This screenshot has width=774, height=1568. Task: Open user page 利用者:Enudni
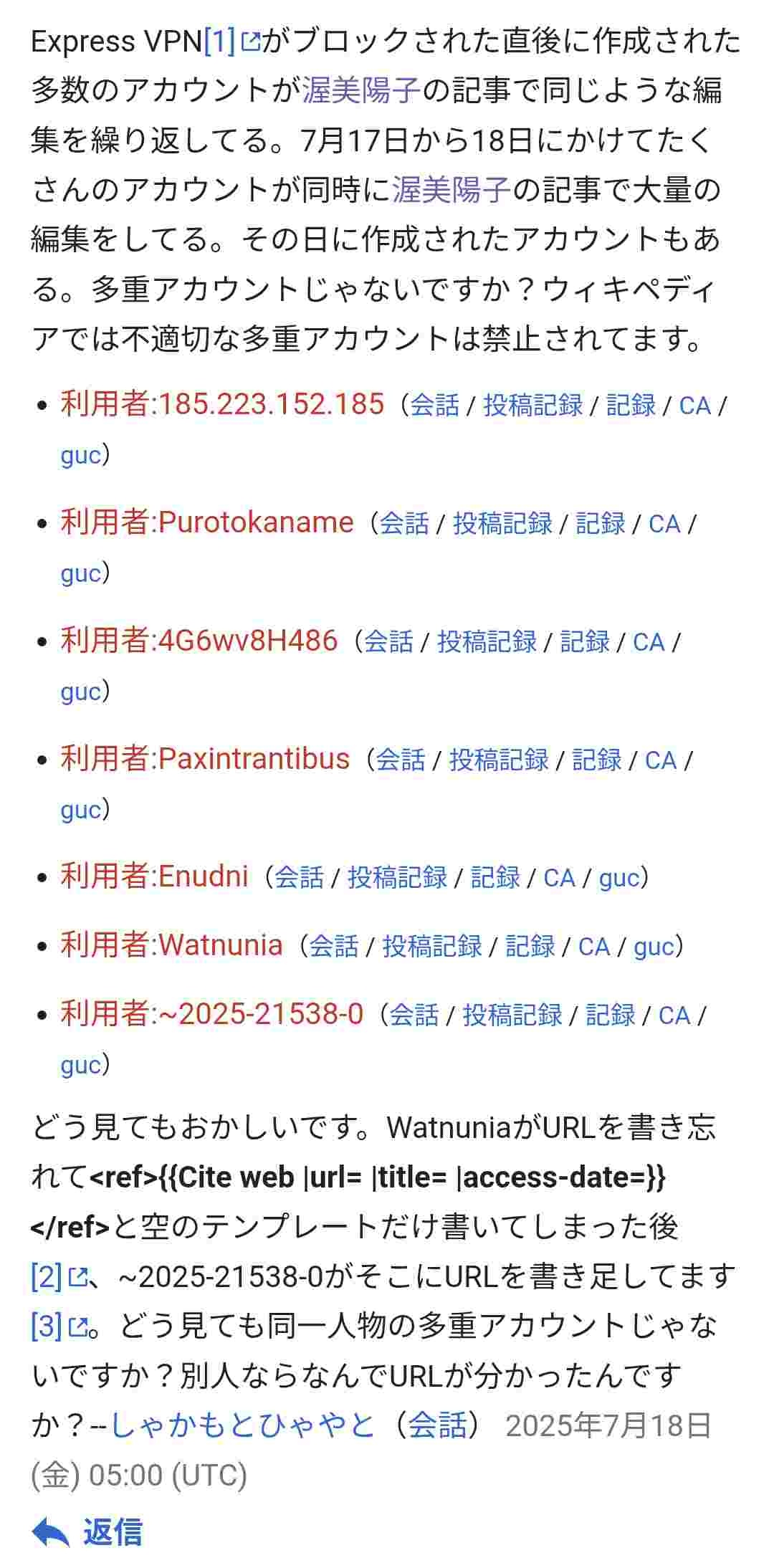point(154,876)
